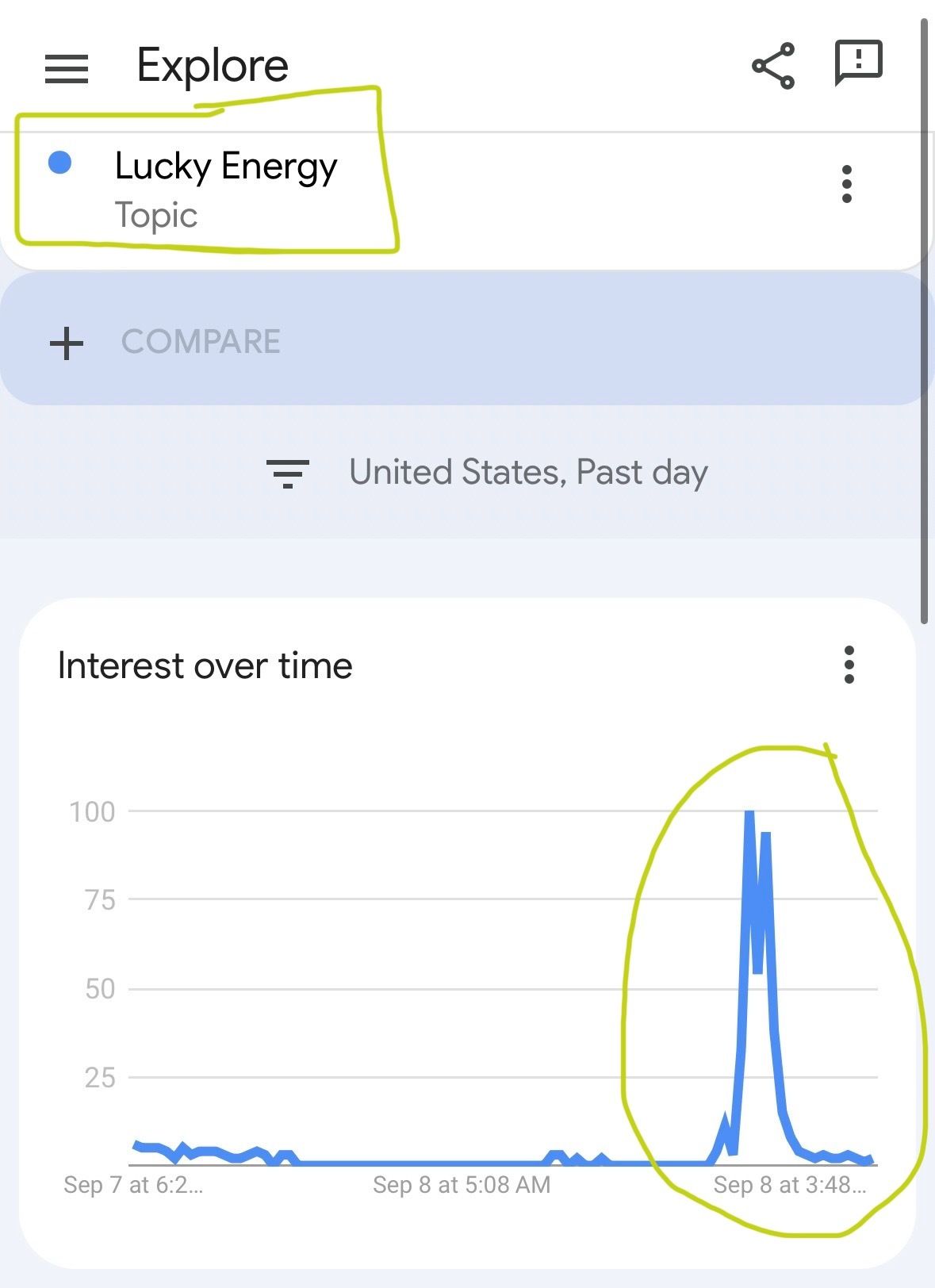Screen dimensions: 935x1288
Task: Open the Interest over time options menu
Action: (849, 665)
